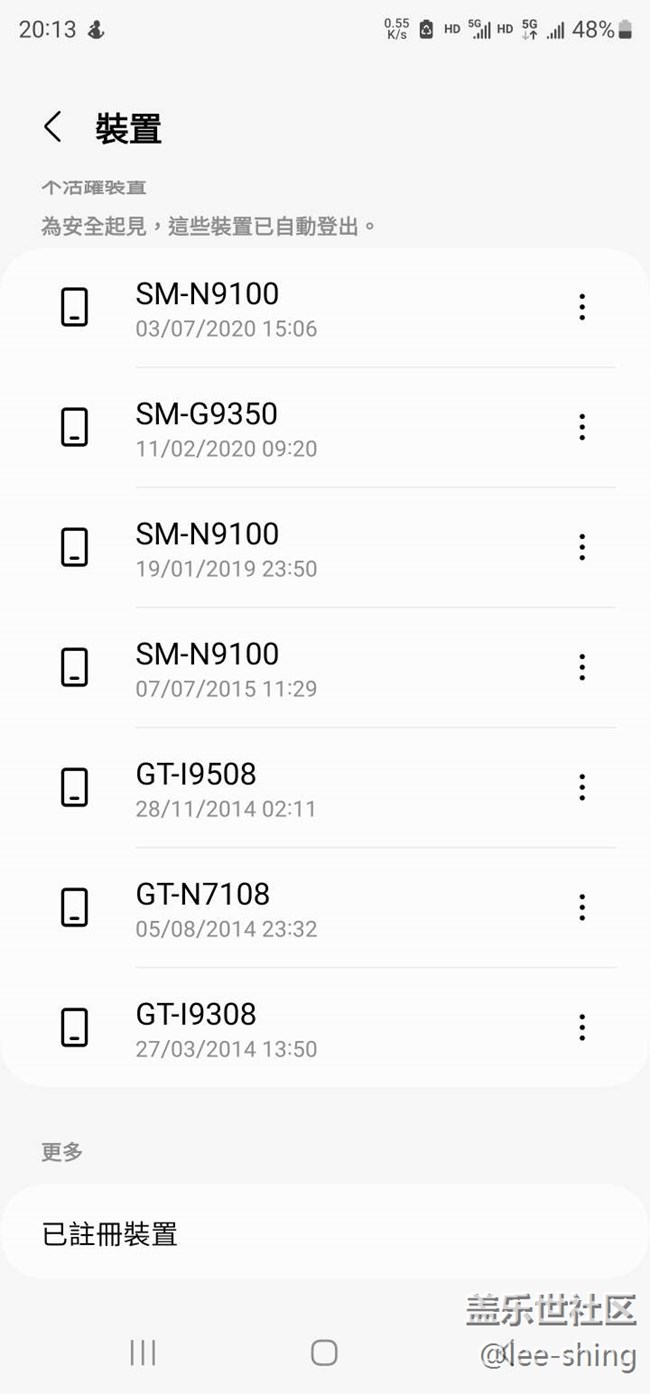This screenshot has width=650, height=1394.
Task: Open options for SM-N9100 dated 07/07/2015
Action: (582, 667)
